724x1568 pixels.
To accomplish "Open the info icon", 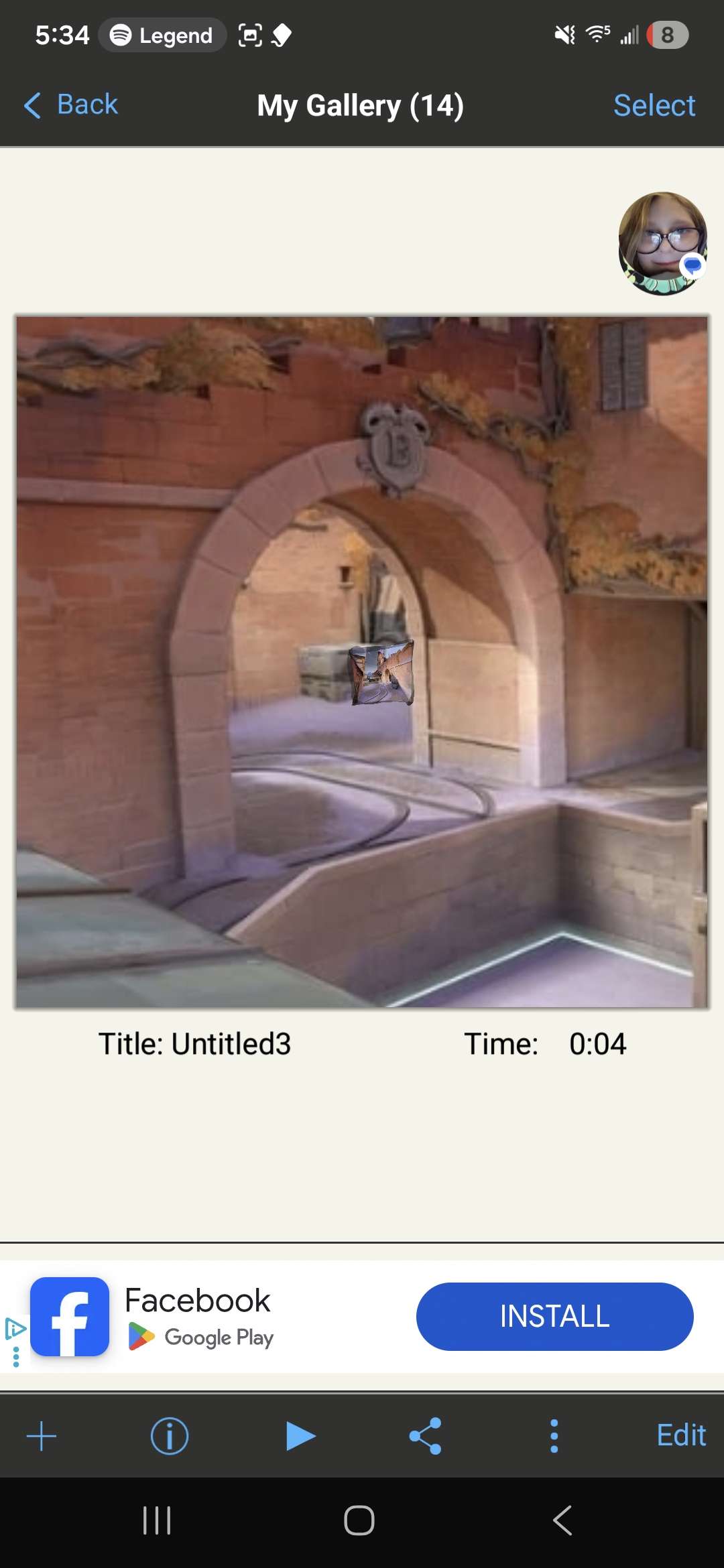I will pos(170,1436).
